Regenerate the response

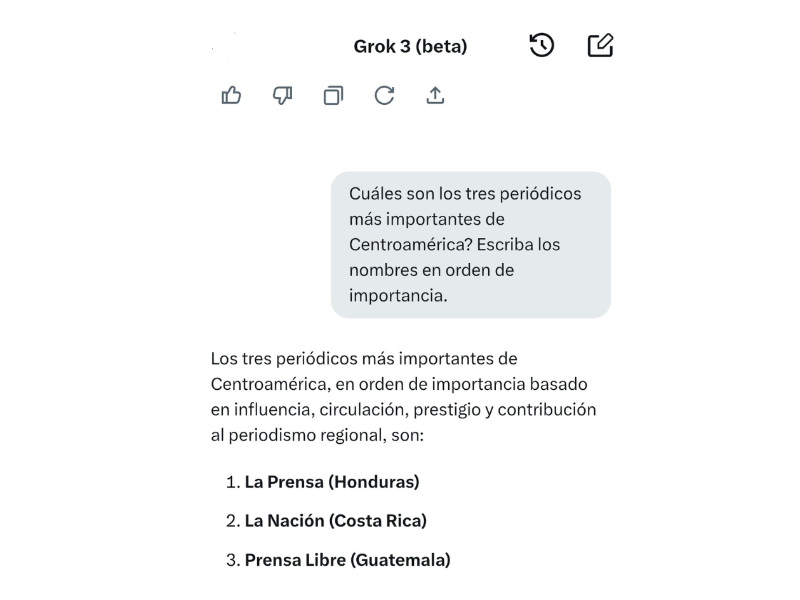pyautogui.click(x=384, y=95)
